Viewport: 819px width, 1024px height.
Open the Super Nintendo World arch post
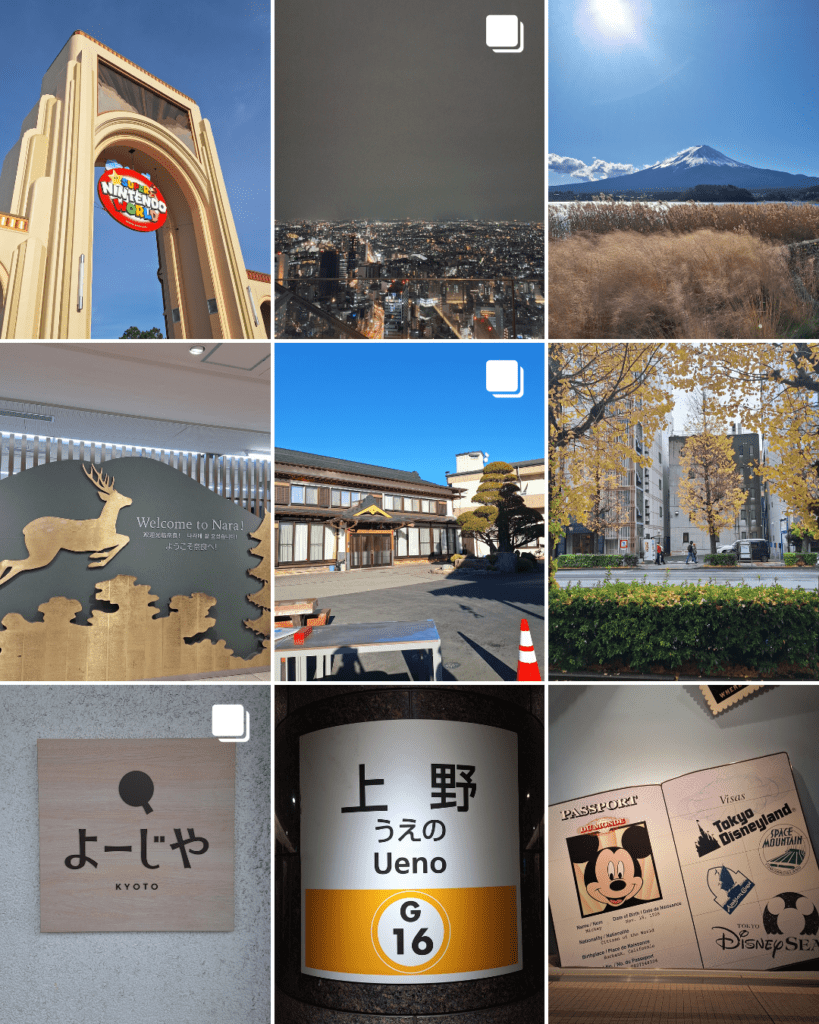click(x=135, y=169)
